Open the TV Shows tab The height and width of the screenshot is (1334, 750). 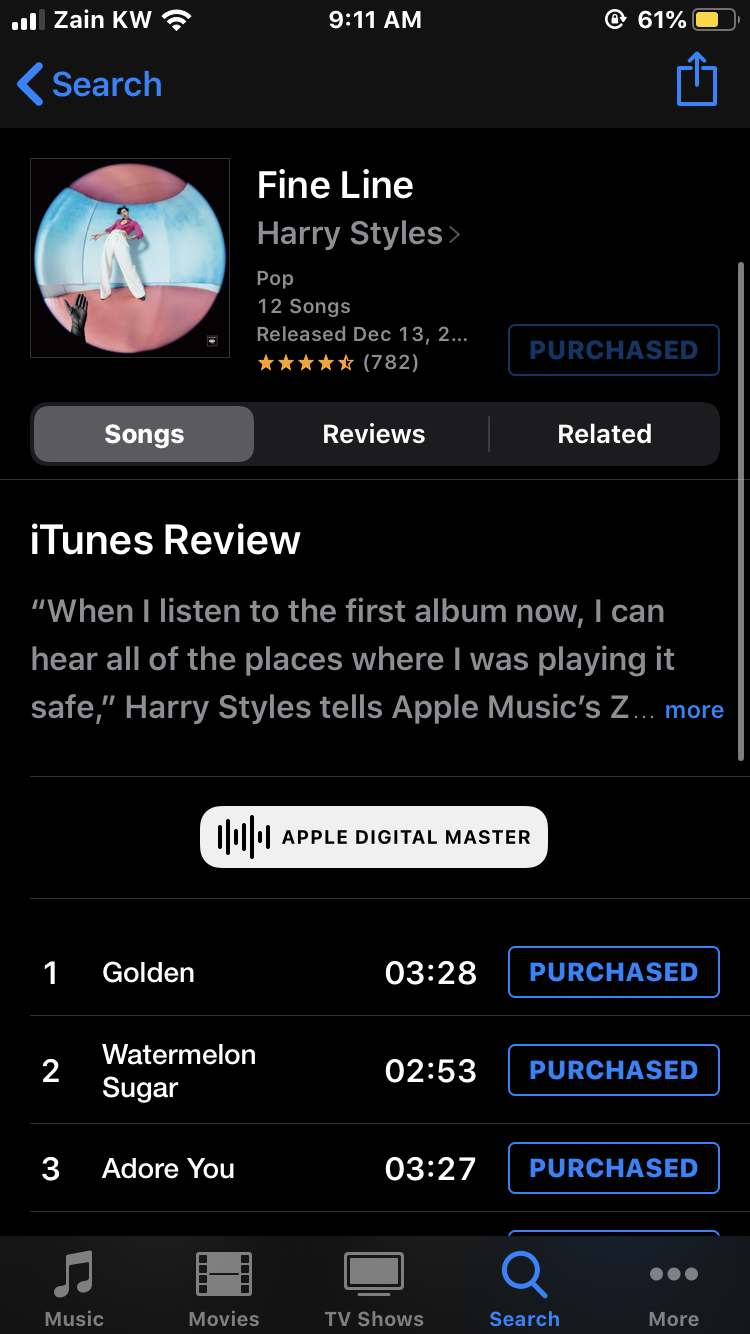374,1289
